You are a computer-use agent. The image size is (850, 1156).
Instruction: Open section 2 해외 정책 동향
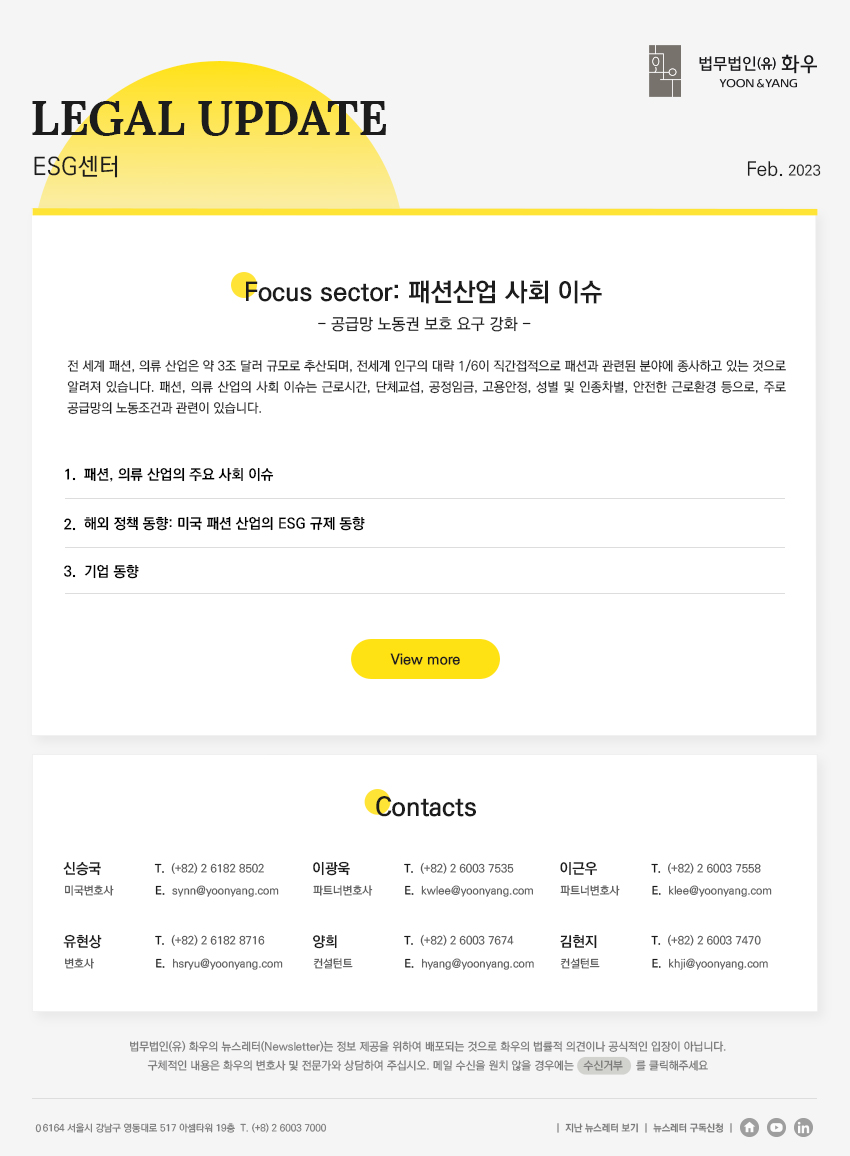coord(224,523)
